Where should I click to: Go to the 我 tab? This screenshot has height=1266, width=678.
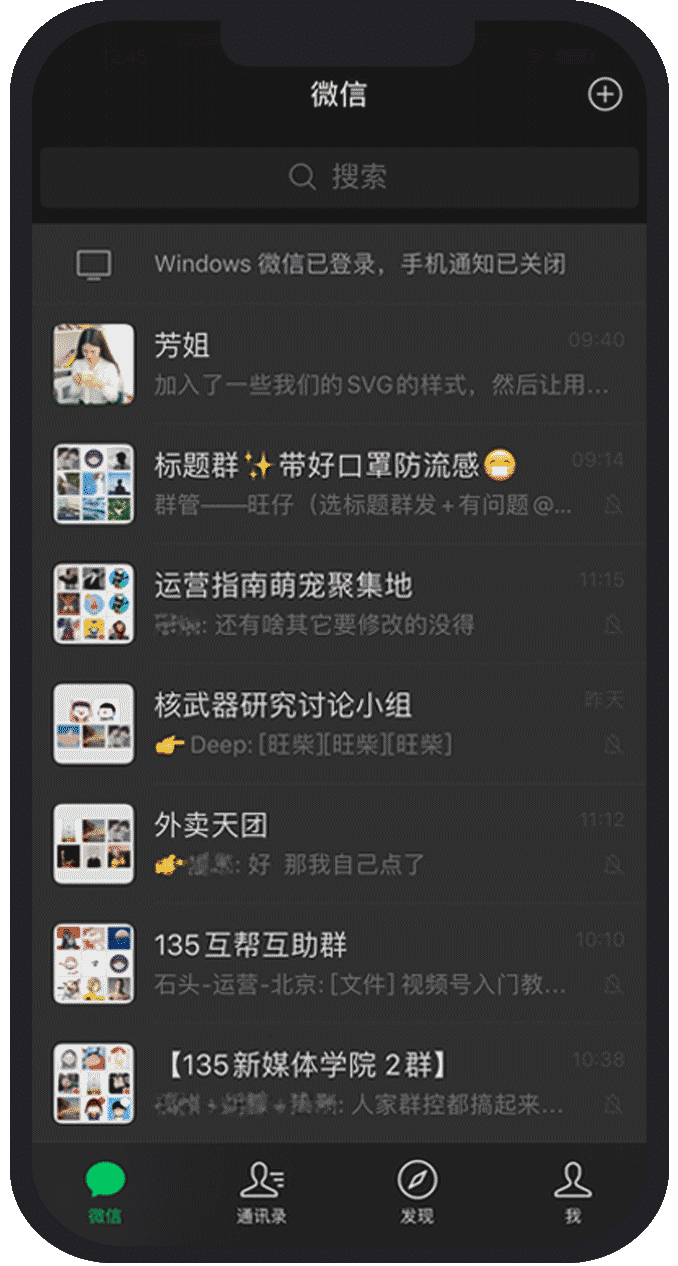[x=572, y=1193]
